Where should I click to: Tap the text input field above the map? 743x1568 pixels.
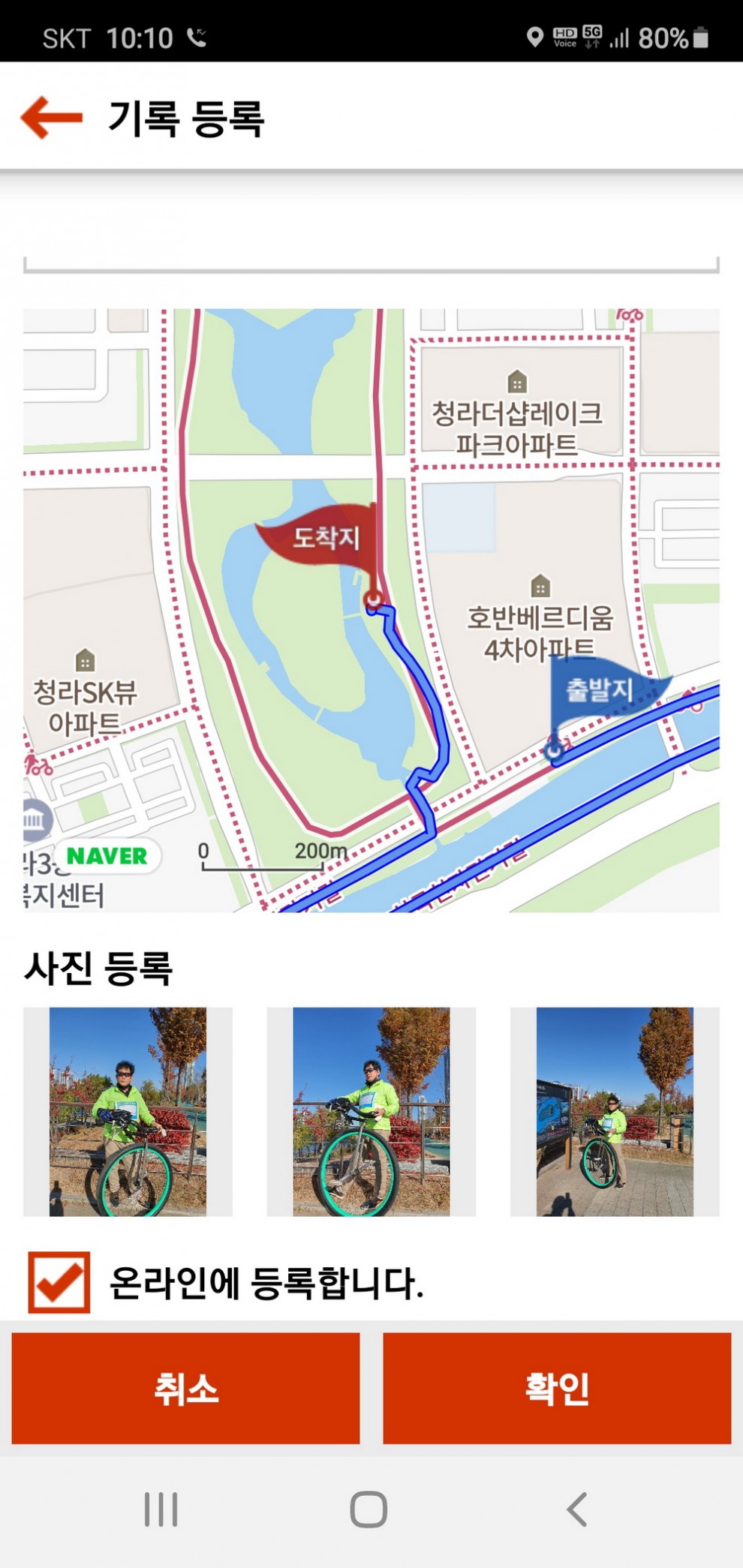tap(371, 240)
